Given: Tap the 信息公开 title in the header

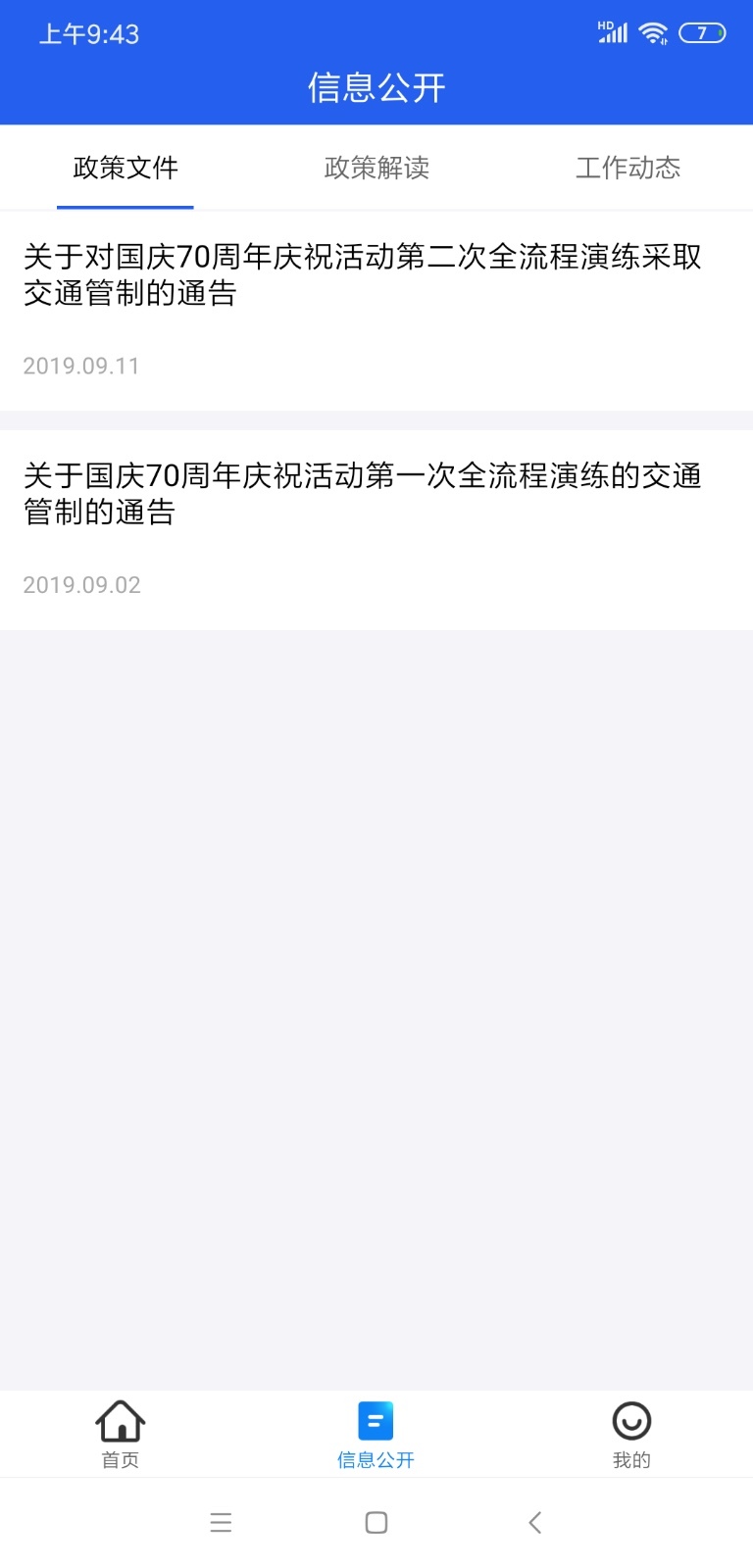Looking at the screenshot, I should (376, 87).
